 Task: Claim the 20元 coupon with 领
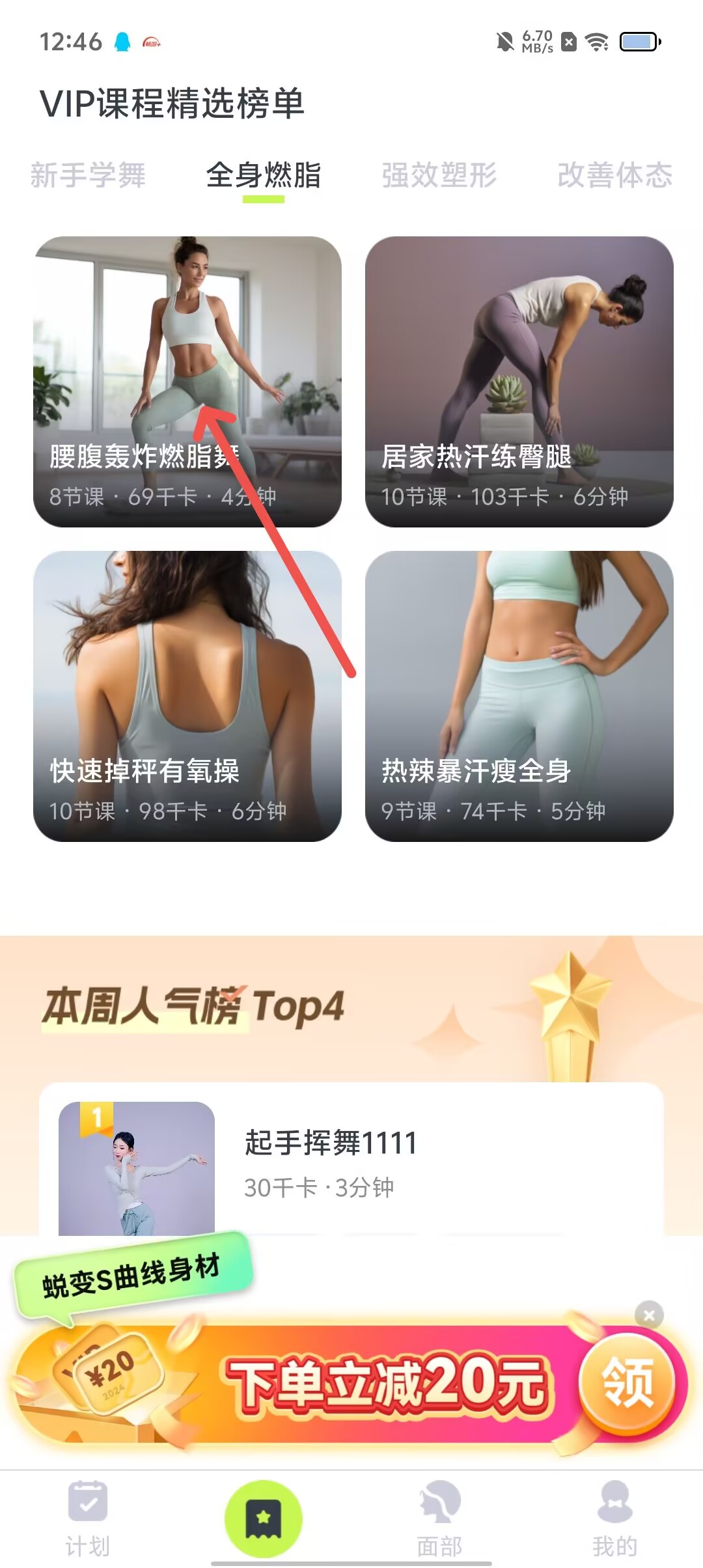point(627,1382)
